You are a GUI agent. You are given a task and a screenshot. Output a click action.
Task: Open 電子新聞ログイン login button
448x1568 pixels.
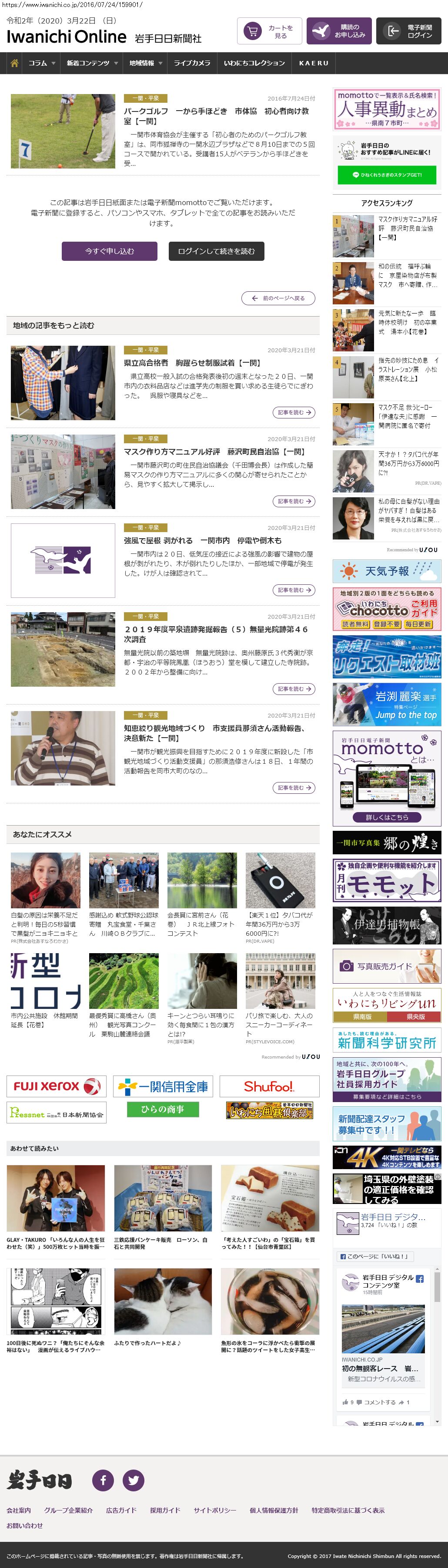[x=408, y=31]
